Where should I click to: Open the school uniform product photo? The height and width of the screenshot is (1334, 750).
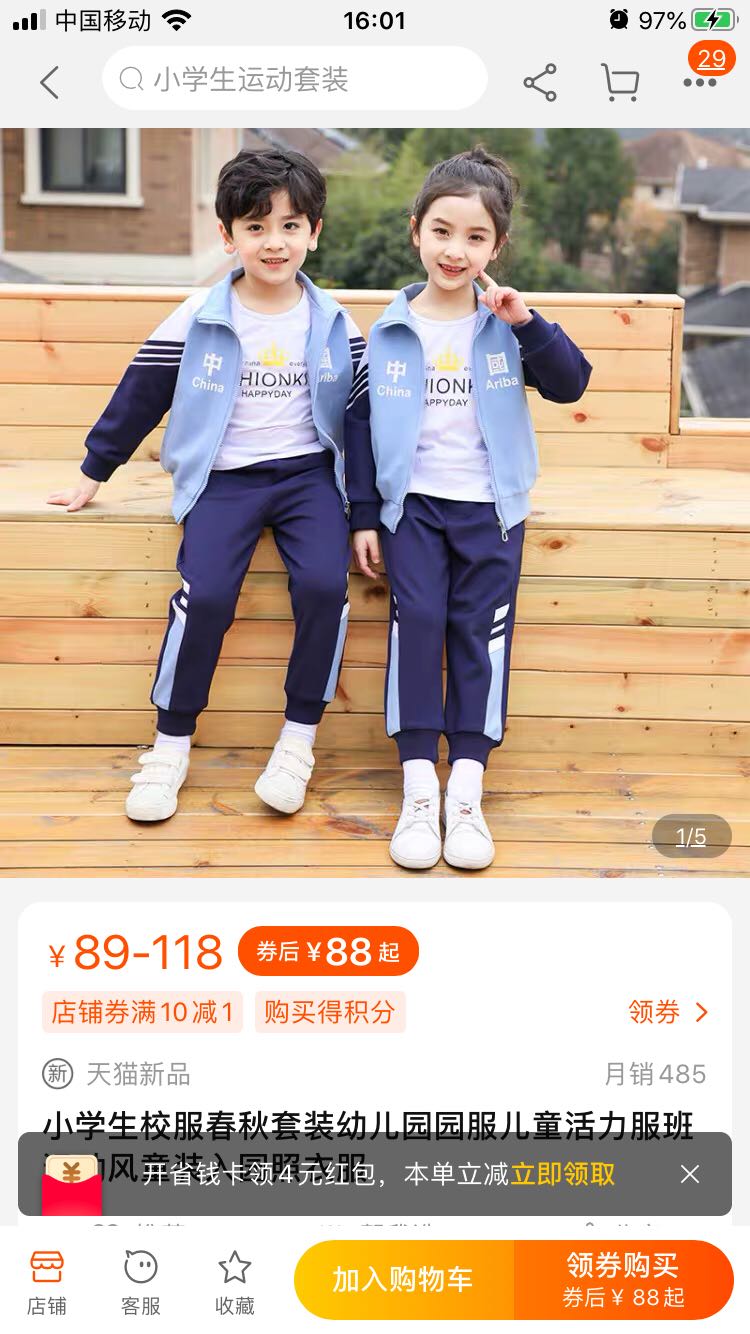(375, 500)
